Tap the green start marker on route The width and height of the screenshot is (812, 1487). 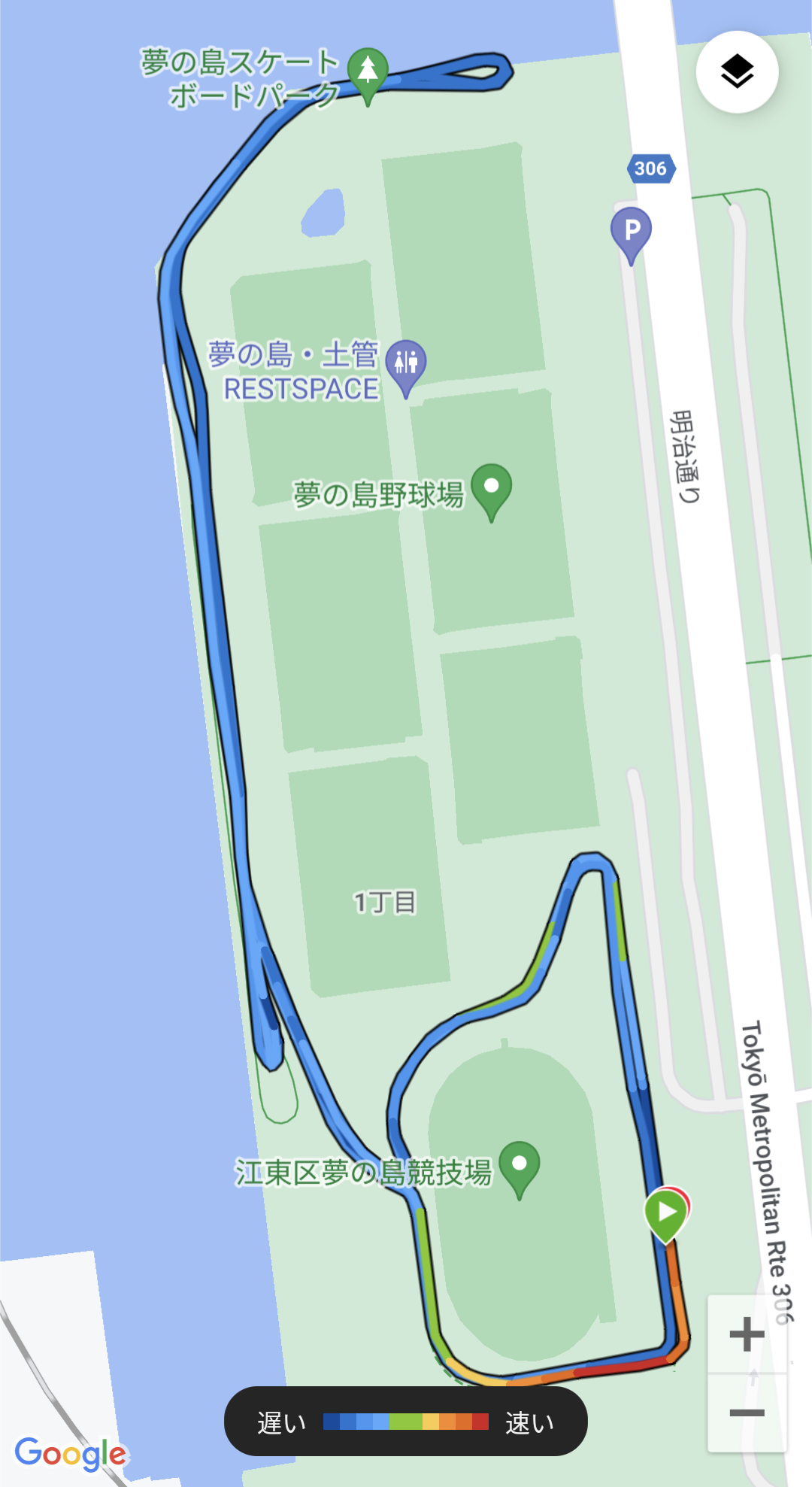(666, 1212)
